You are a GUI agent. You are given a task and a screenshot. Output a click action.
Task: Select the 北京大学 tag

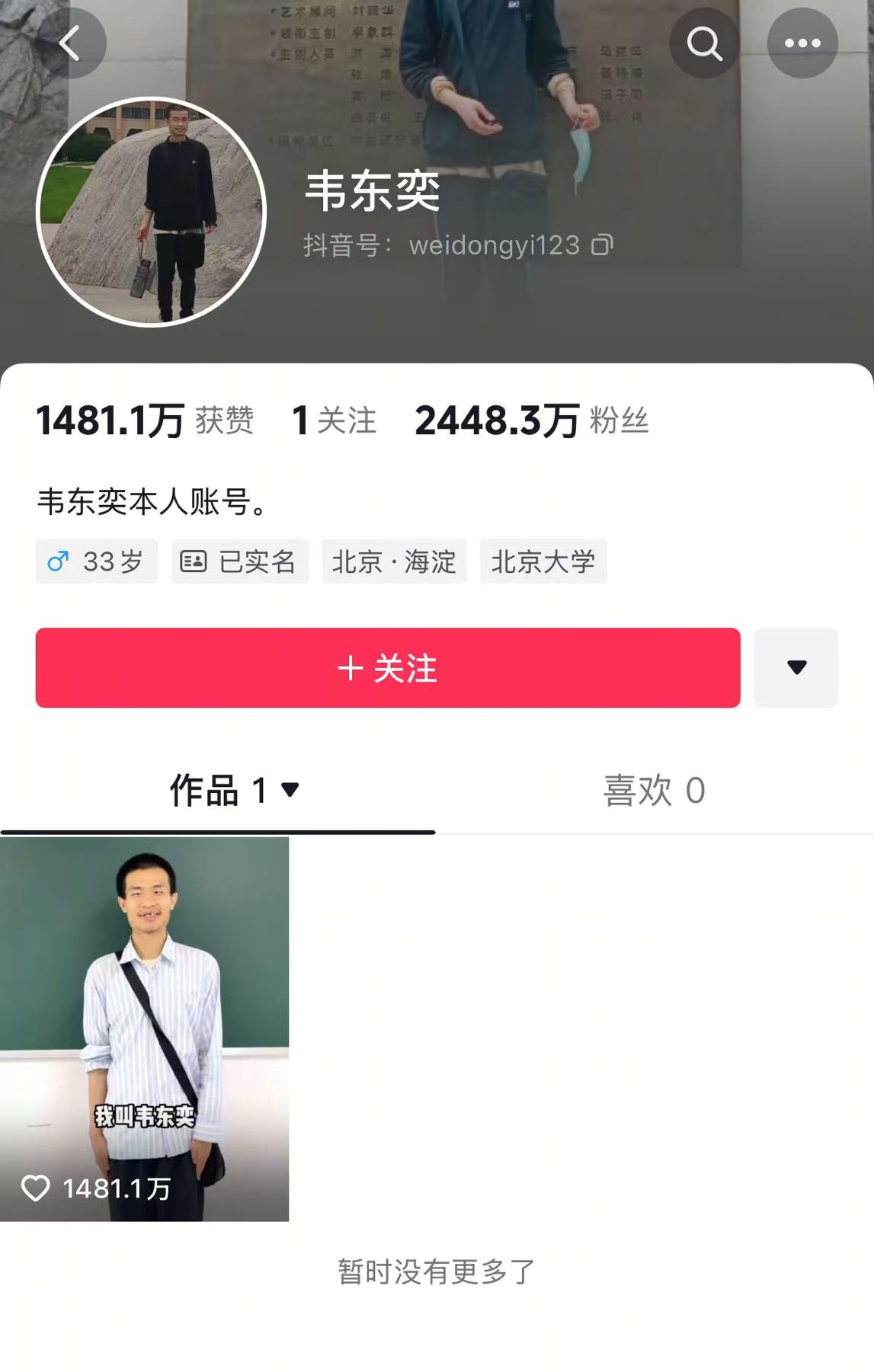(x=543, y=561)
